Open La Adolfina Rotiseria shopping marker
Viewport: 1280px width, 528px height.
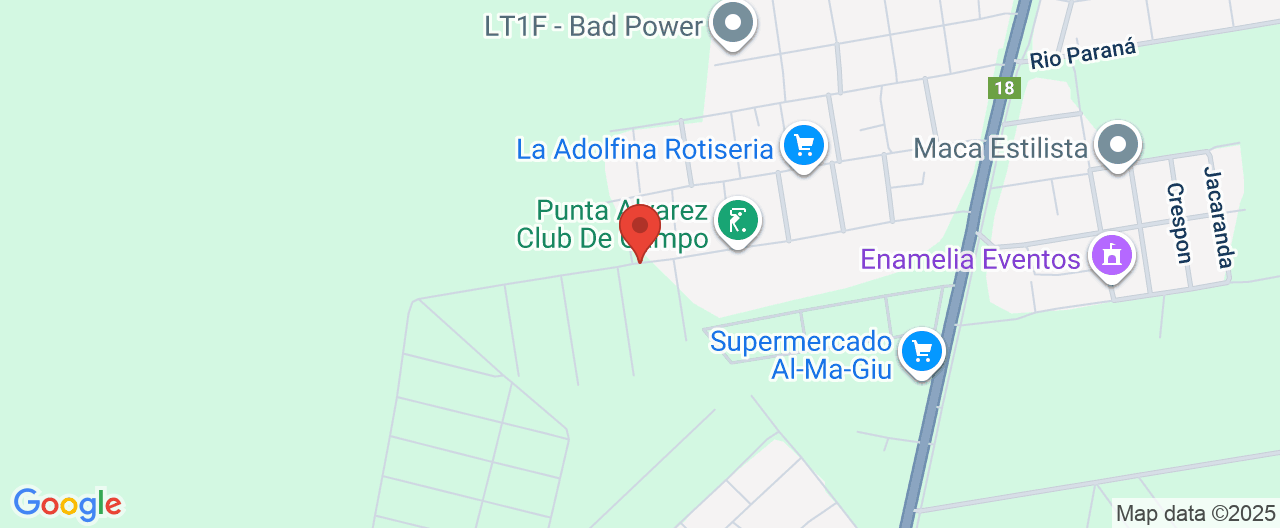pos(802,146)
